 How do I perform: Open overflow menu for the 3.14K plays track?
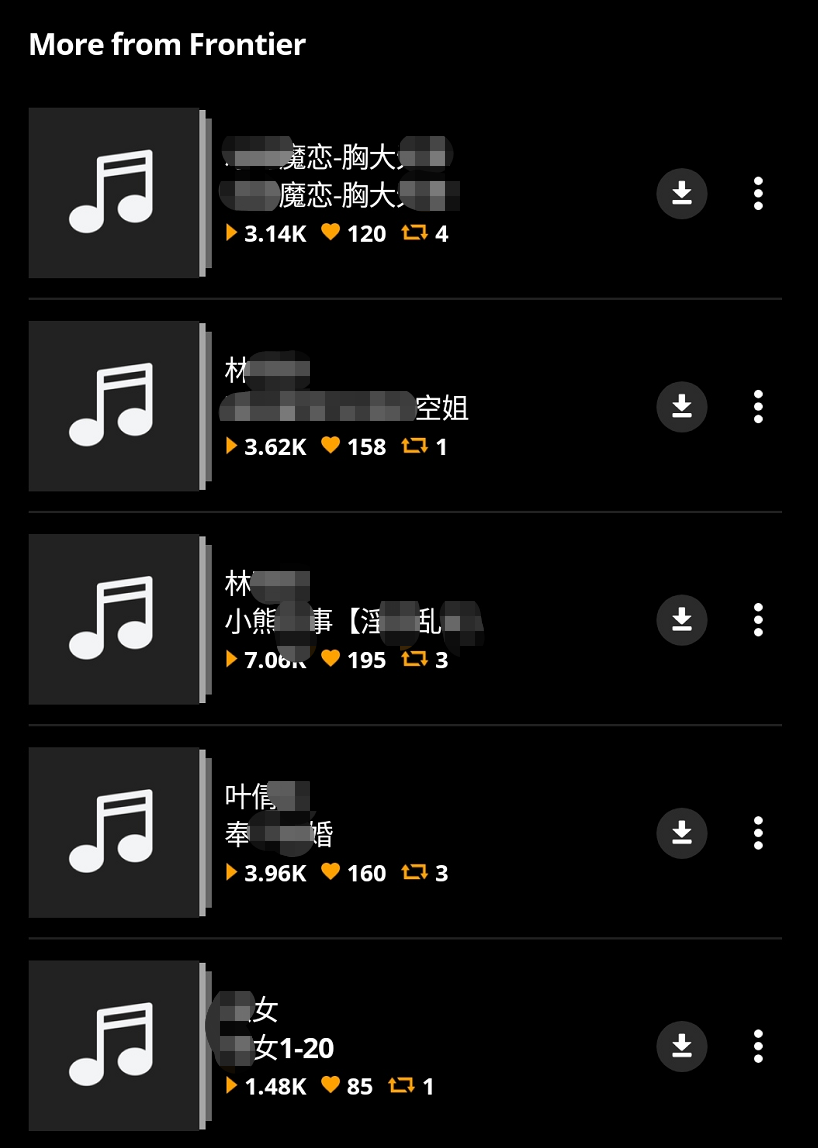point(758,193)
